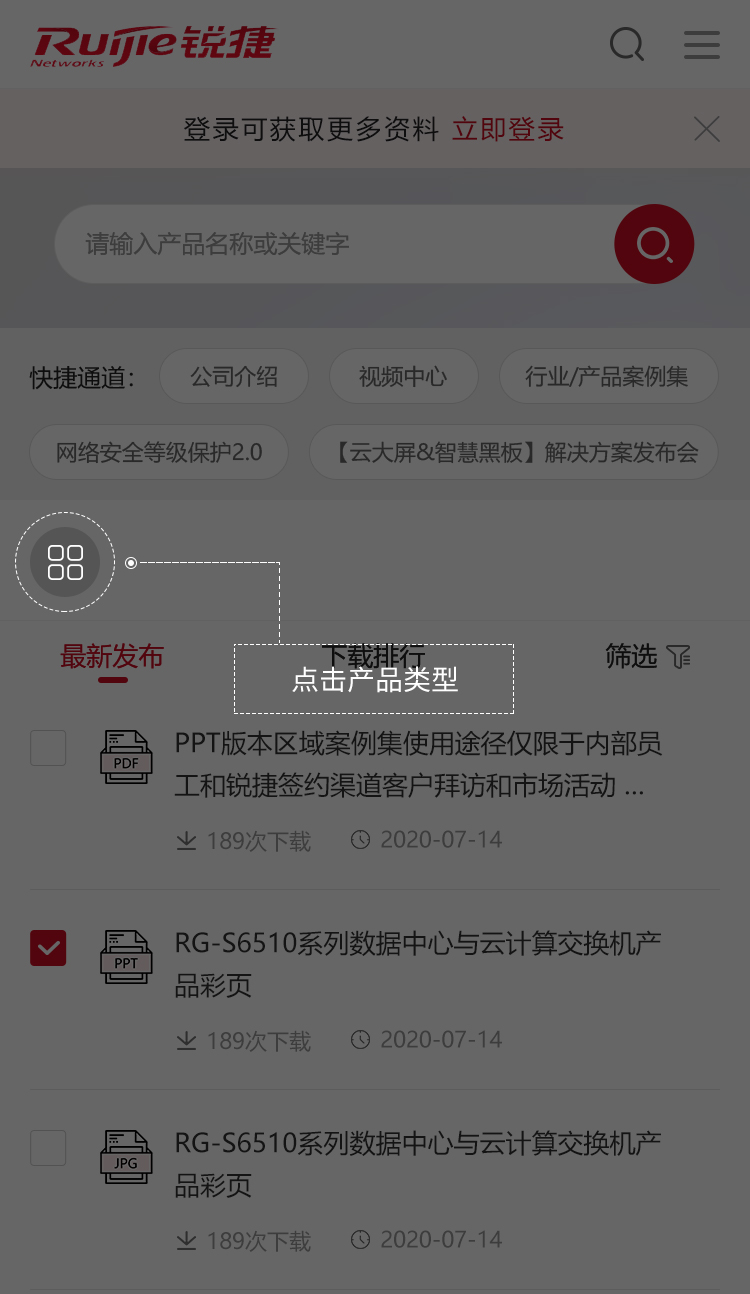
Task: Open the floating product type grid icon
Action: [x=64, y=562]
